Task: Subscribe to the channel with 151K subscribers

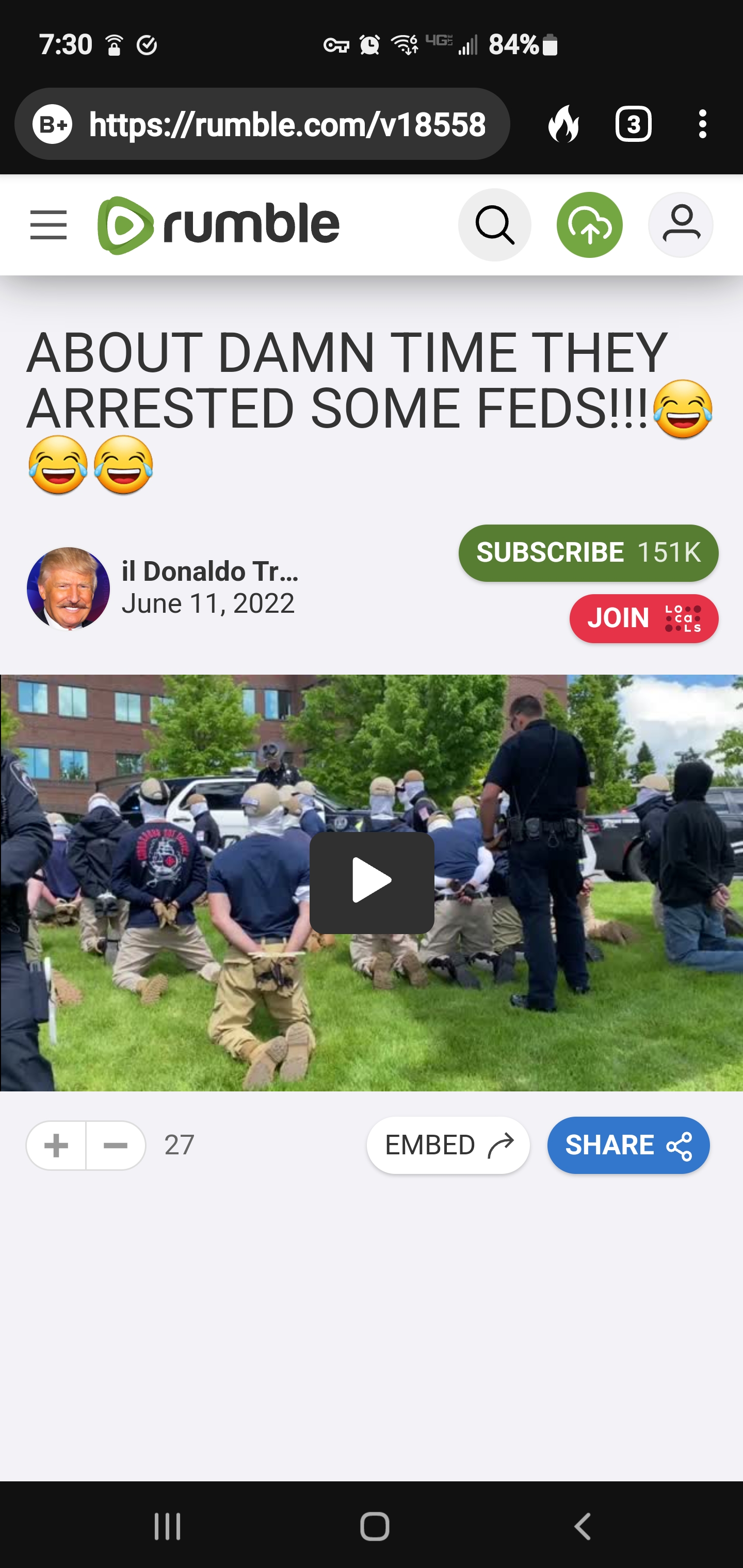Action: click(588, 553)
